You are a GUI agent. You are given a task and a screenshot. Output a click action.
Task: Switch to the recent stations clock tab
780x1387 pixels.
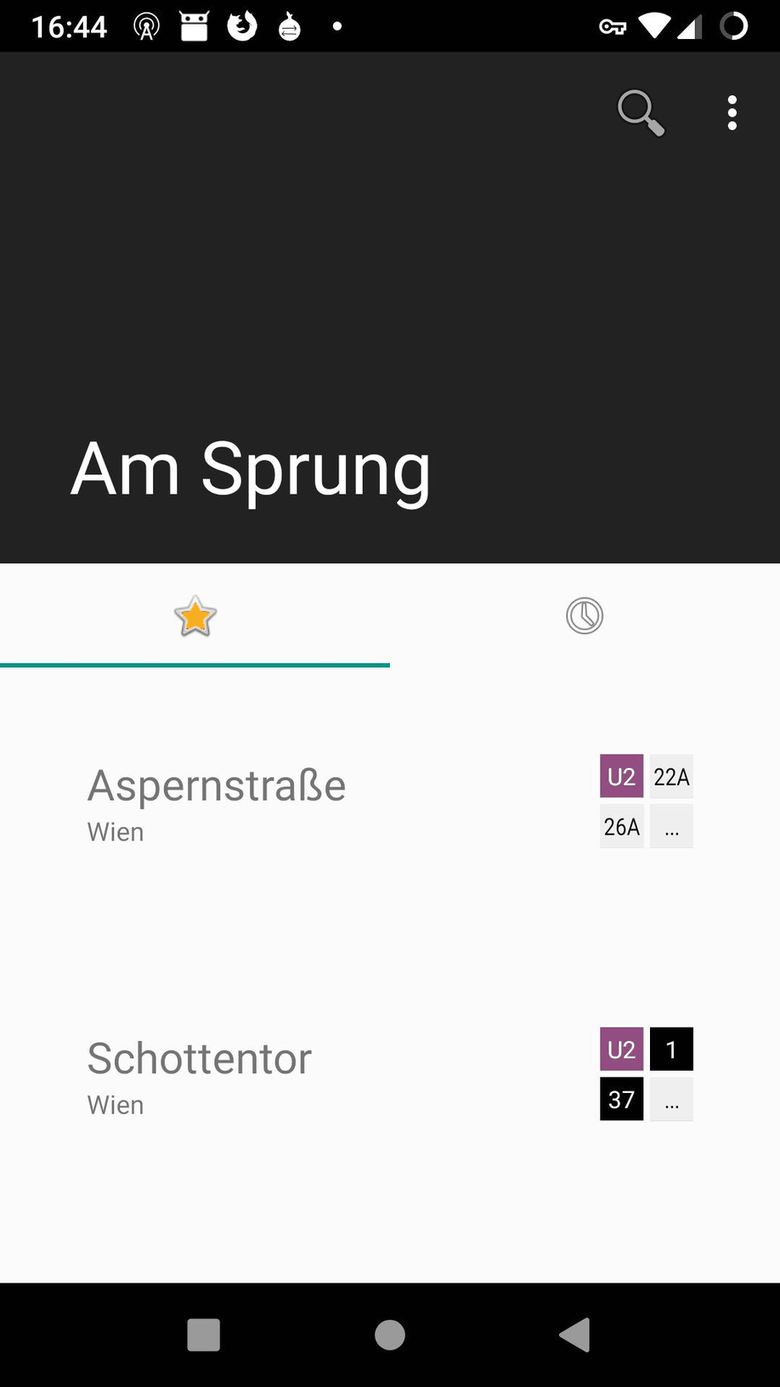[584, 616]
